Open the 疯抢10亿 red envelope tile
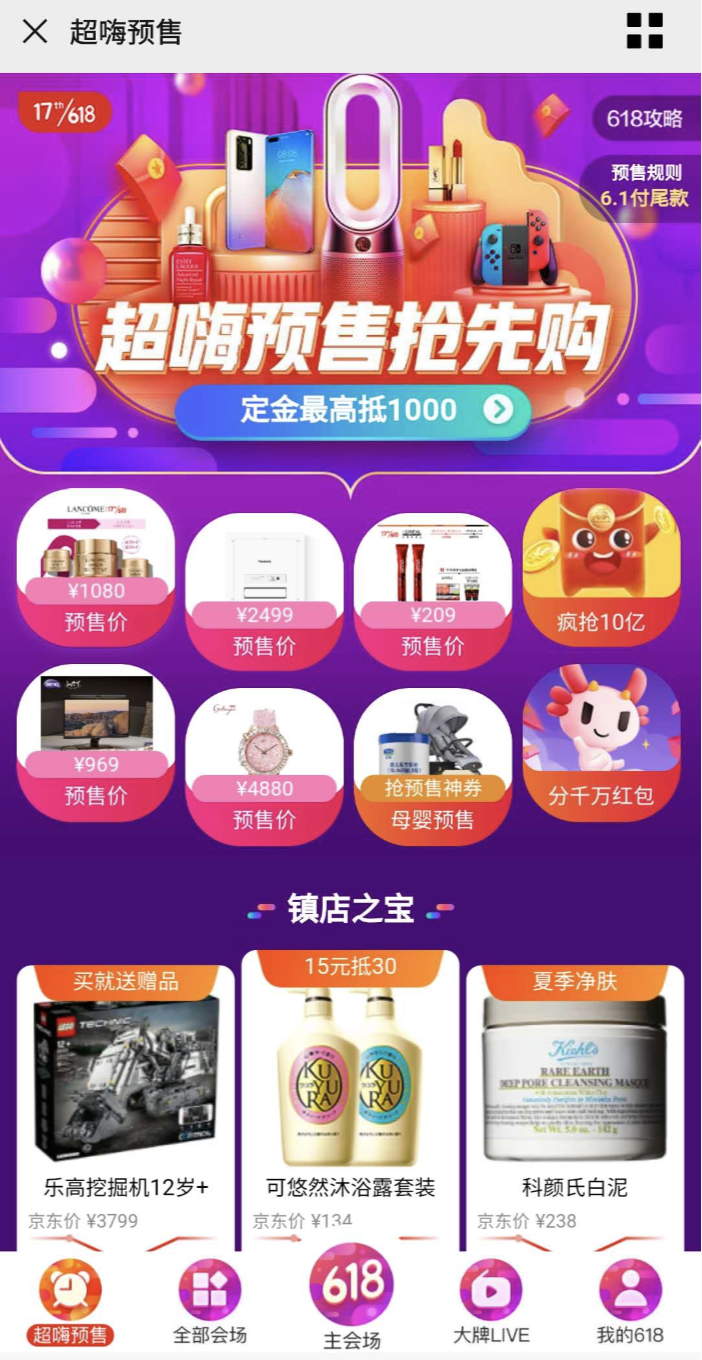Image resolution: width=702 pixels, height=1360 pixels. 601,567
